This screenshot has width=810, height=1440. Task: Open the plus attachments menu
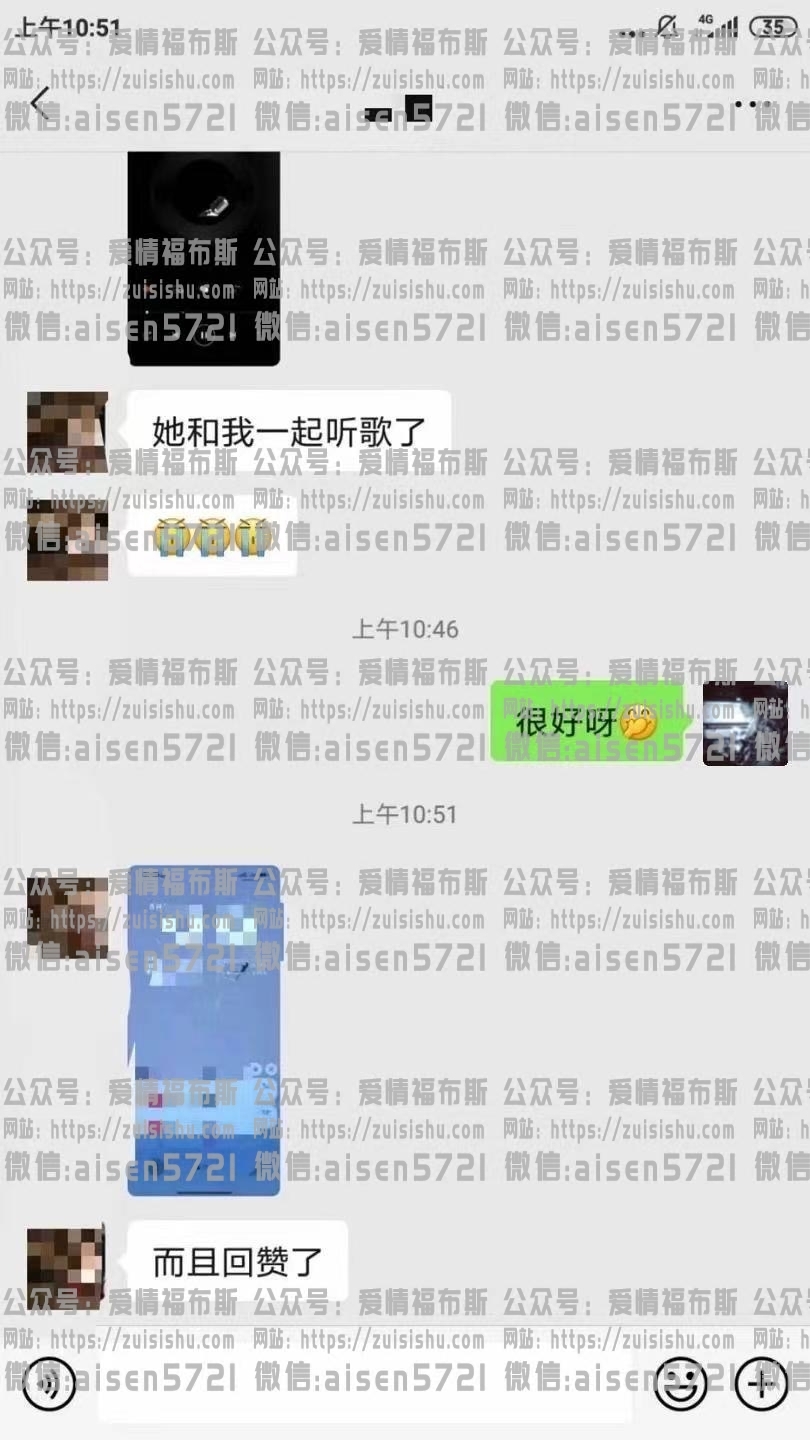pos(761,1383)
